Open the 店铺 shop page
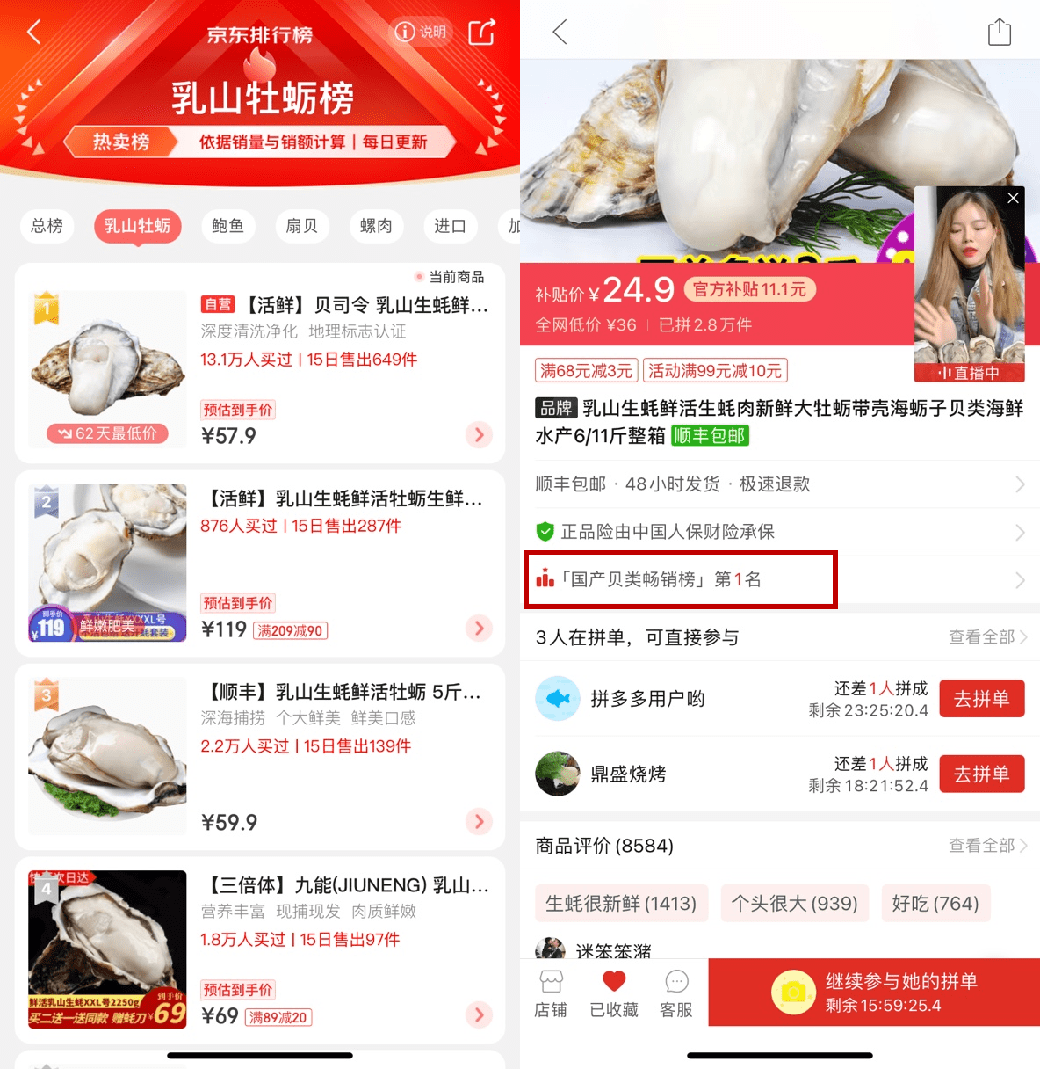1041x1069 pixels. point(551,994)
